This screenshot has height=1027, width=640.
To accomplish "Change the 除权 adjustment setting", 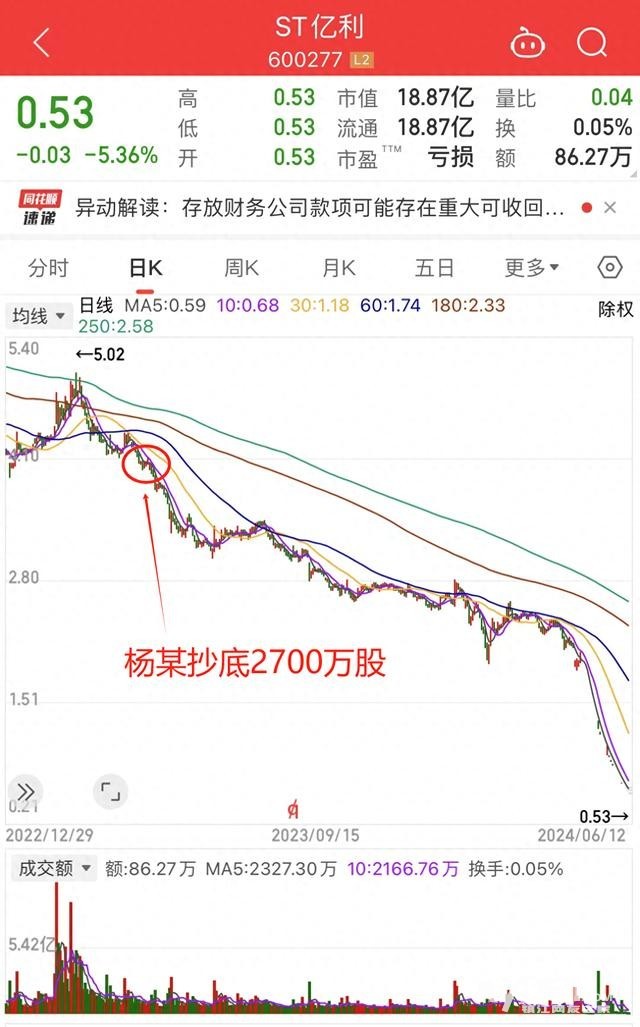I will [x=616, y=309].
